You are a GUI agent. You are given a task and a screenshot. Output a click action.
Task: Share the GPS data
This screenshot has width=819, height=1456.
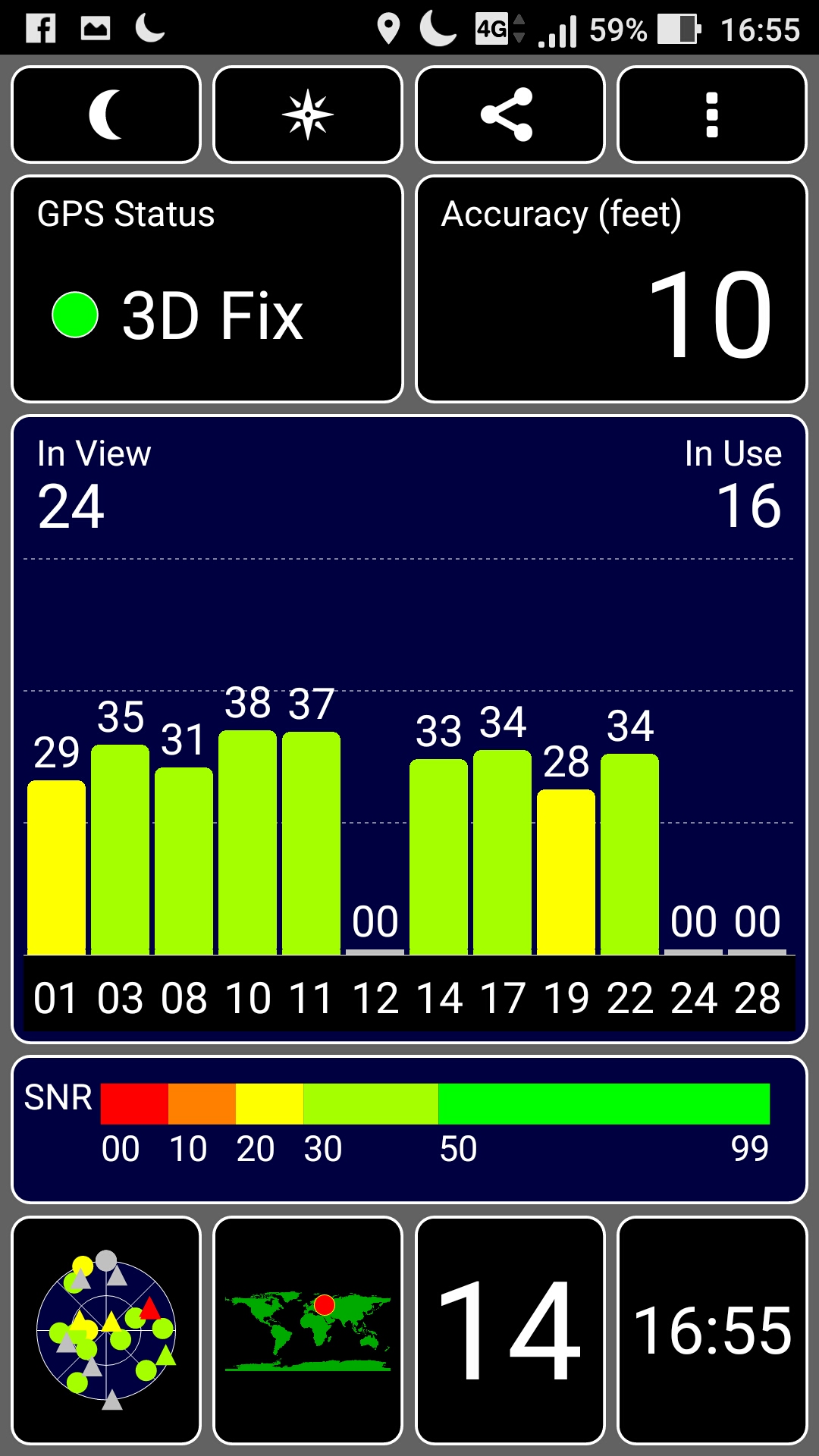[510, 115]
